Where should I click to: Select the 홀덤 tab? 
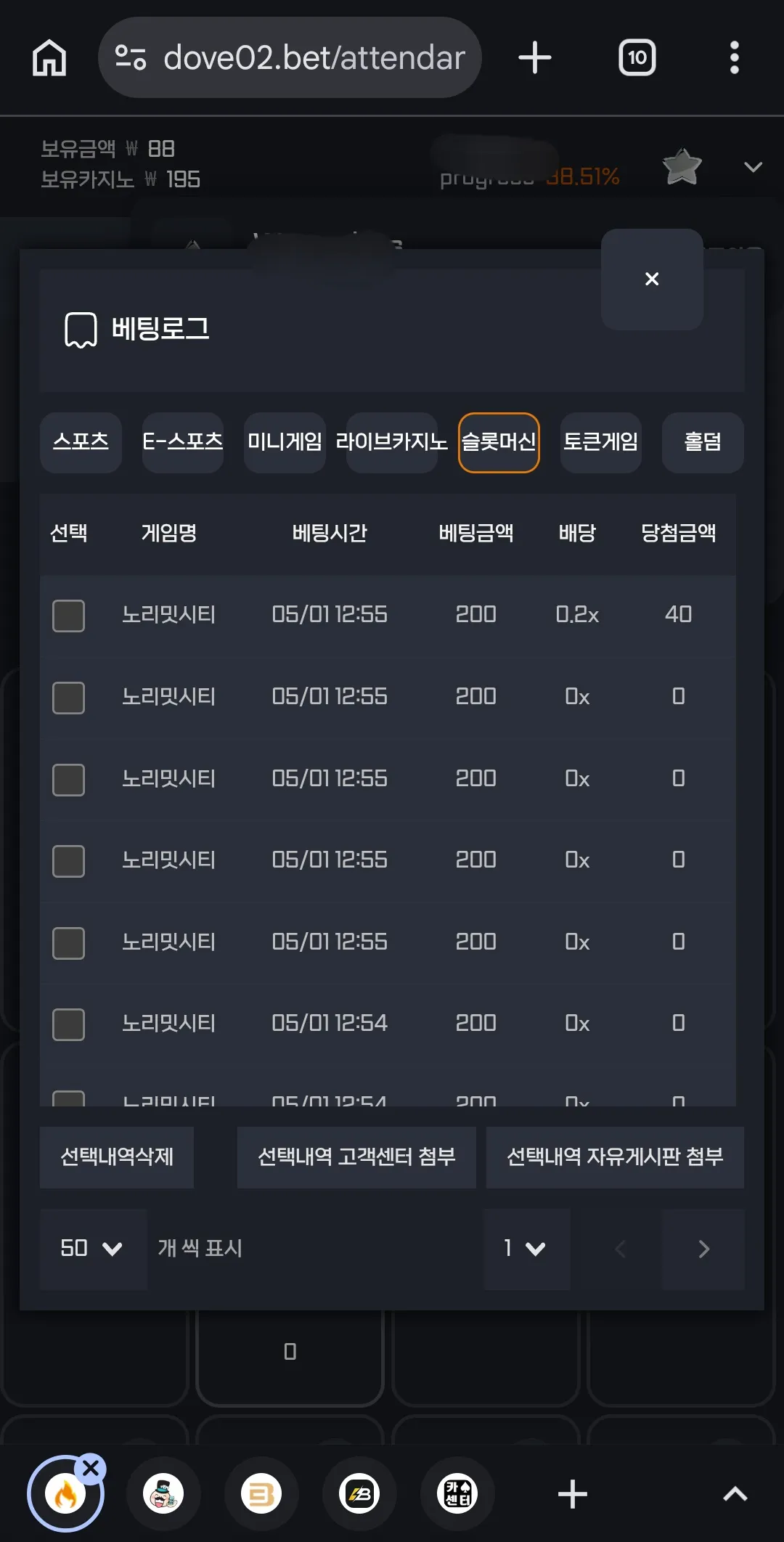point(703,442)
